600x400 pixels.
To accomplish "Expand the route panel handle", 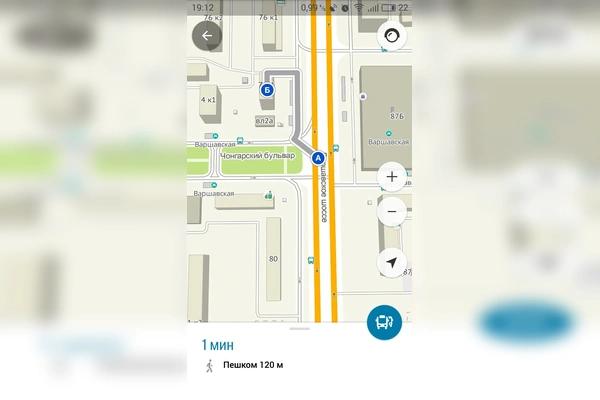I will point(299,328).
